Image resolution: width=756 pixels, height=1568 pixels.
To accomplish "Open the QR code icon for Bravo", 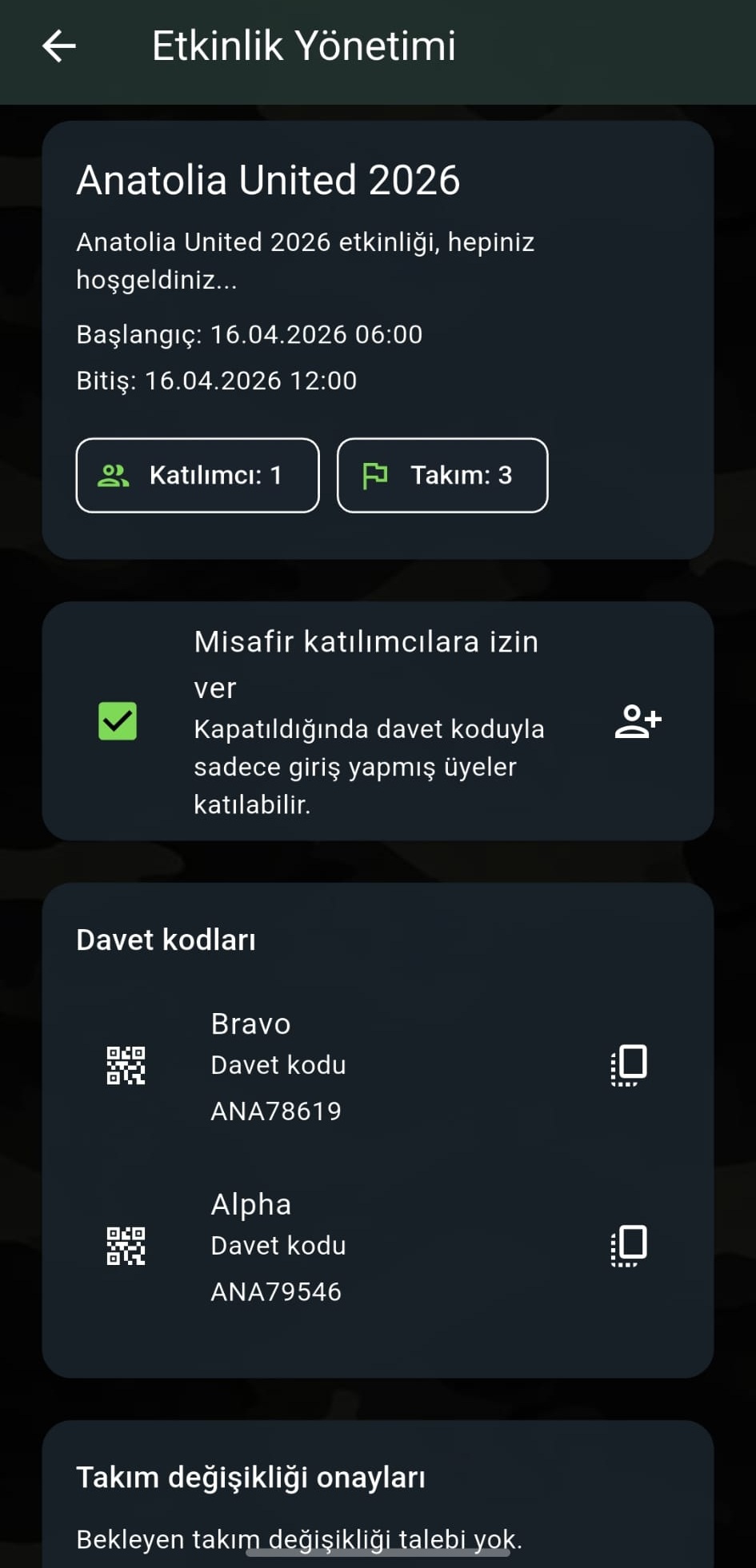I will (x=126, y=1064).
